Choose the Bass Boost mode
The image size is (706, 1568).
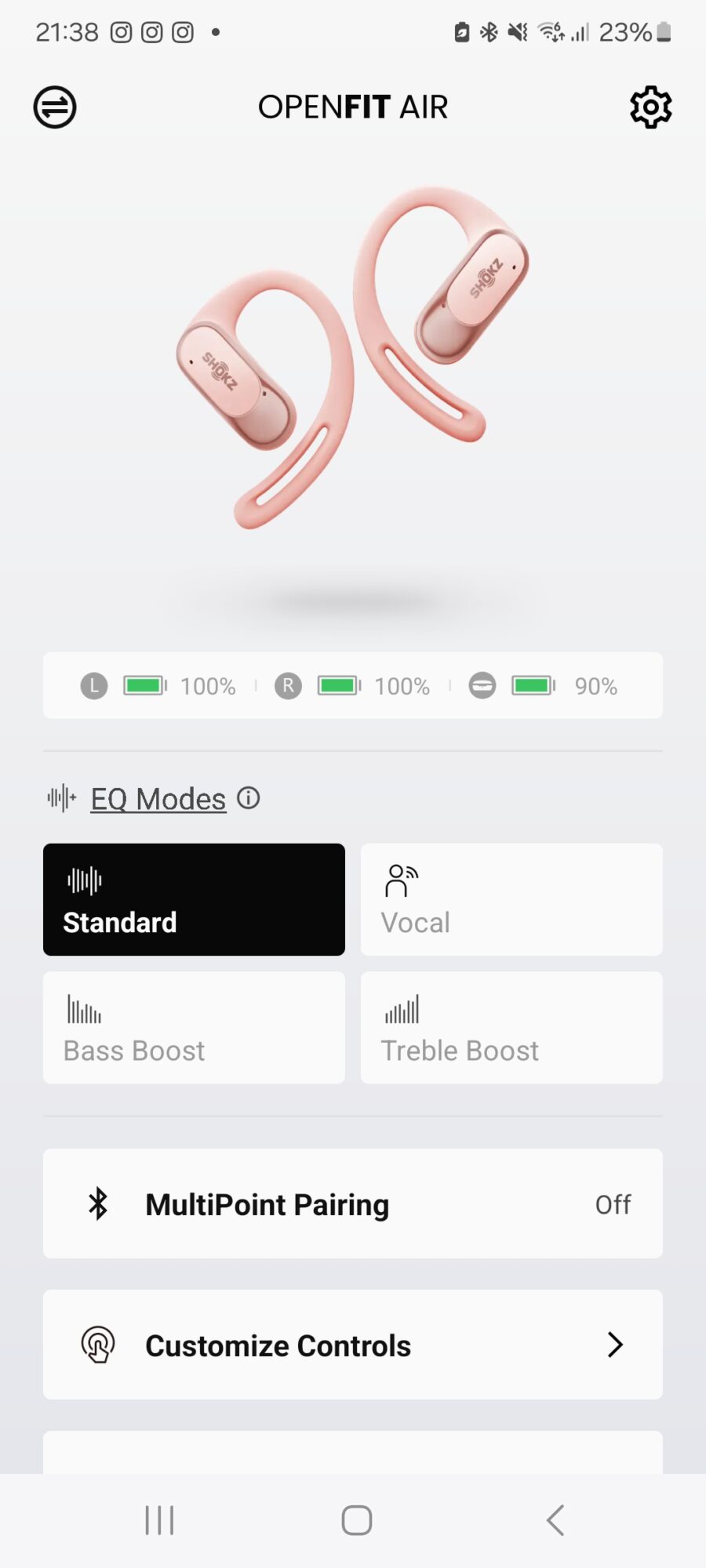pyautogui.click(x=194, y=1028)
